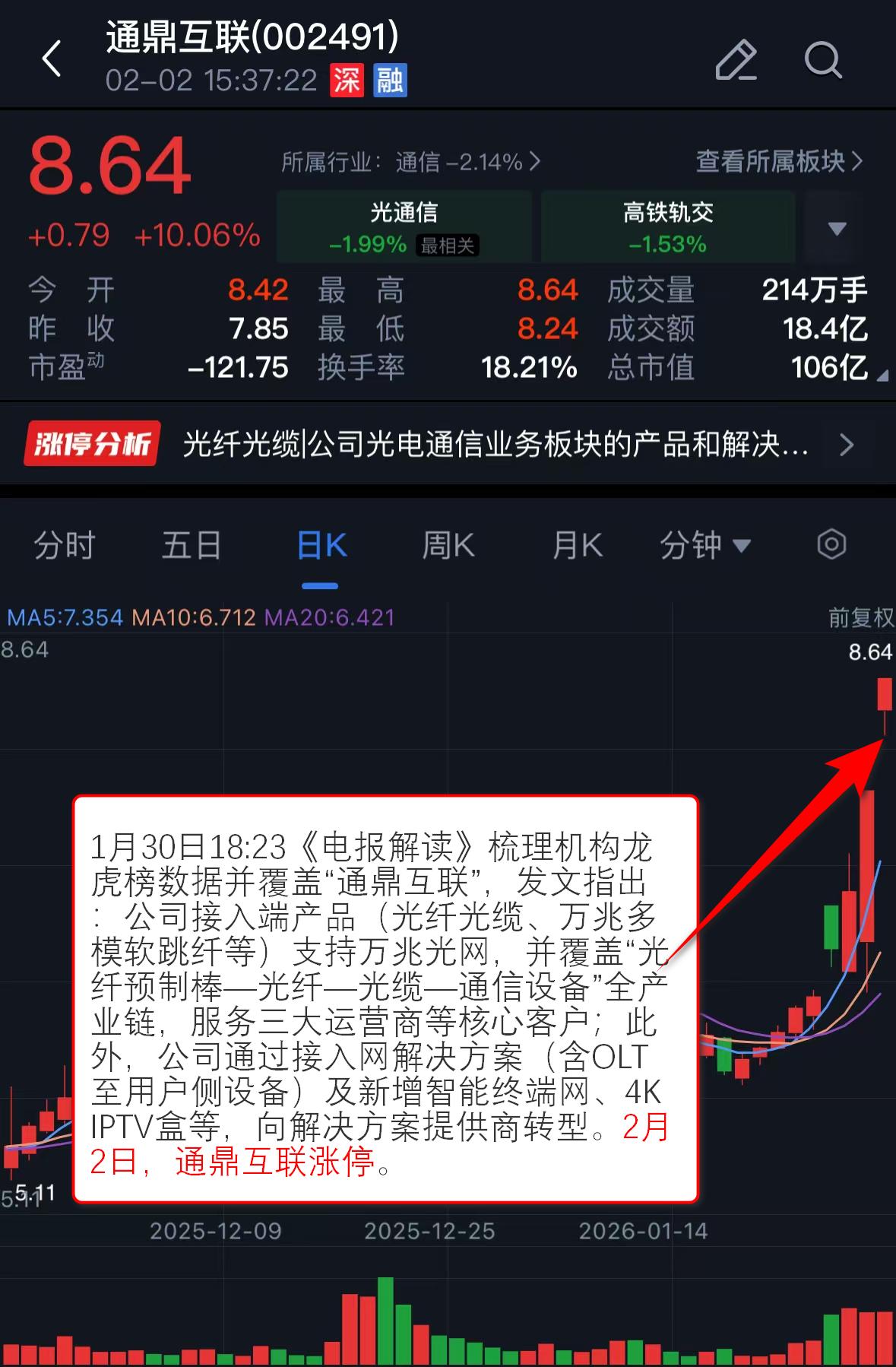Open stock search magnifier
The height and width of the screenshot is (1367, 896).
(x=823, y=59)
